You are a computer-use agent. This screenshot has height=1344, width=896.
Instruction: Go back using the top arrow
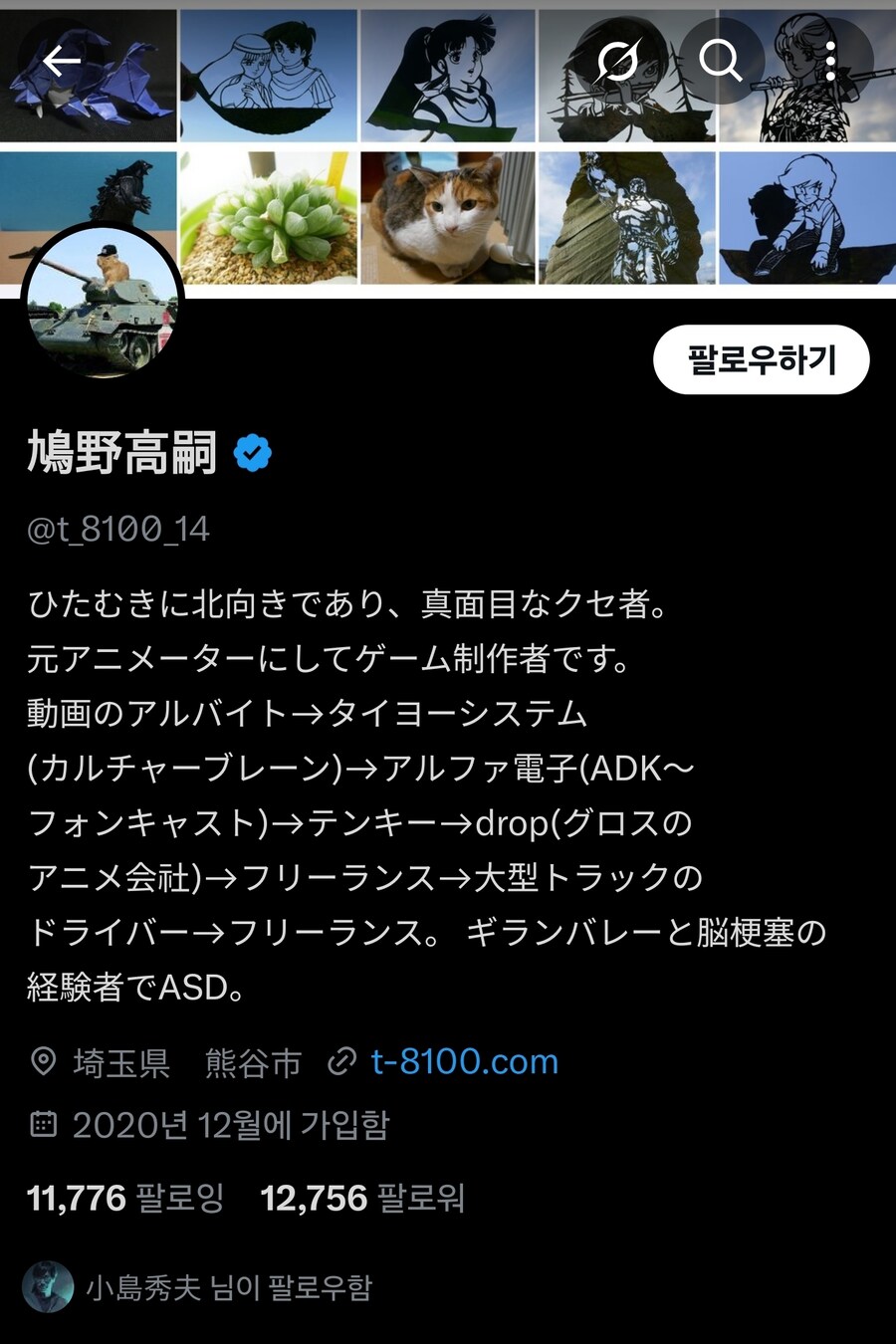coord(62,62)
